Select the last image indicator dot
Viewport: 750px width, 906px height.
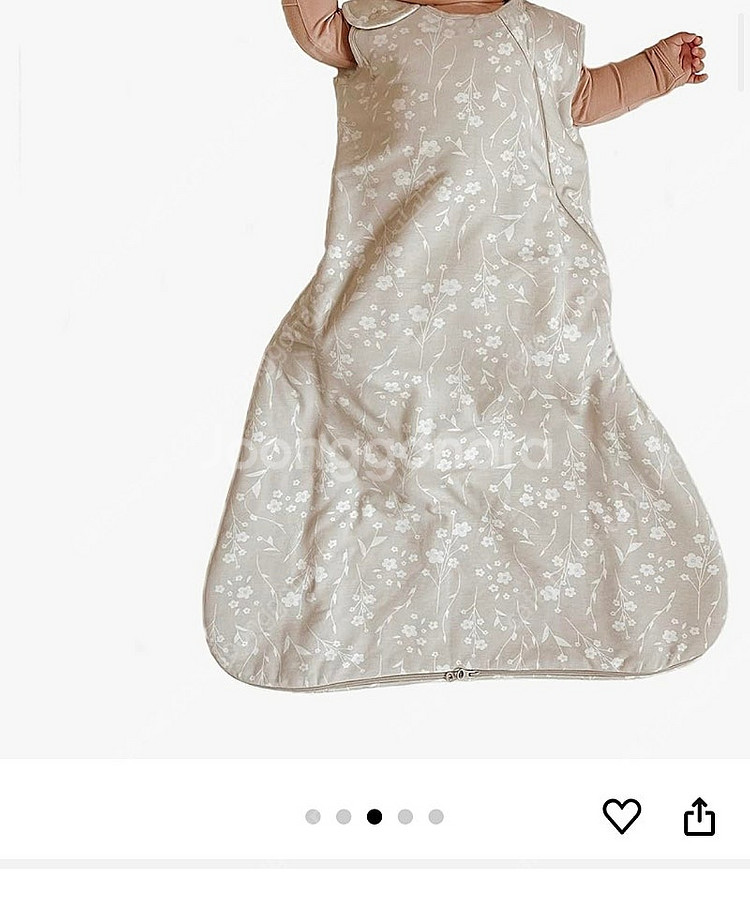click(x=436, y=817)
